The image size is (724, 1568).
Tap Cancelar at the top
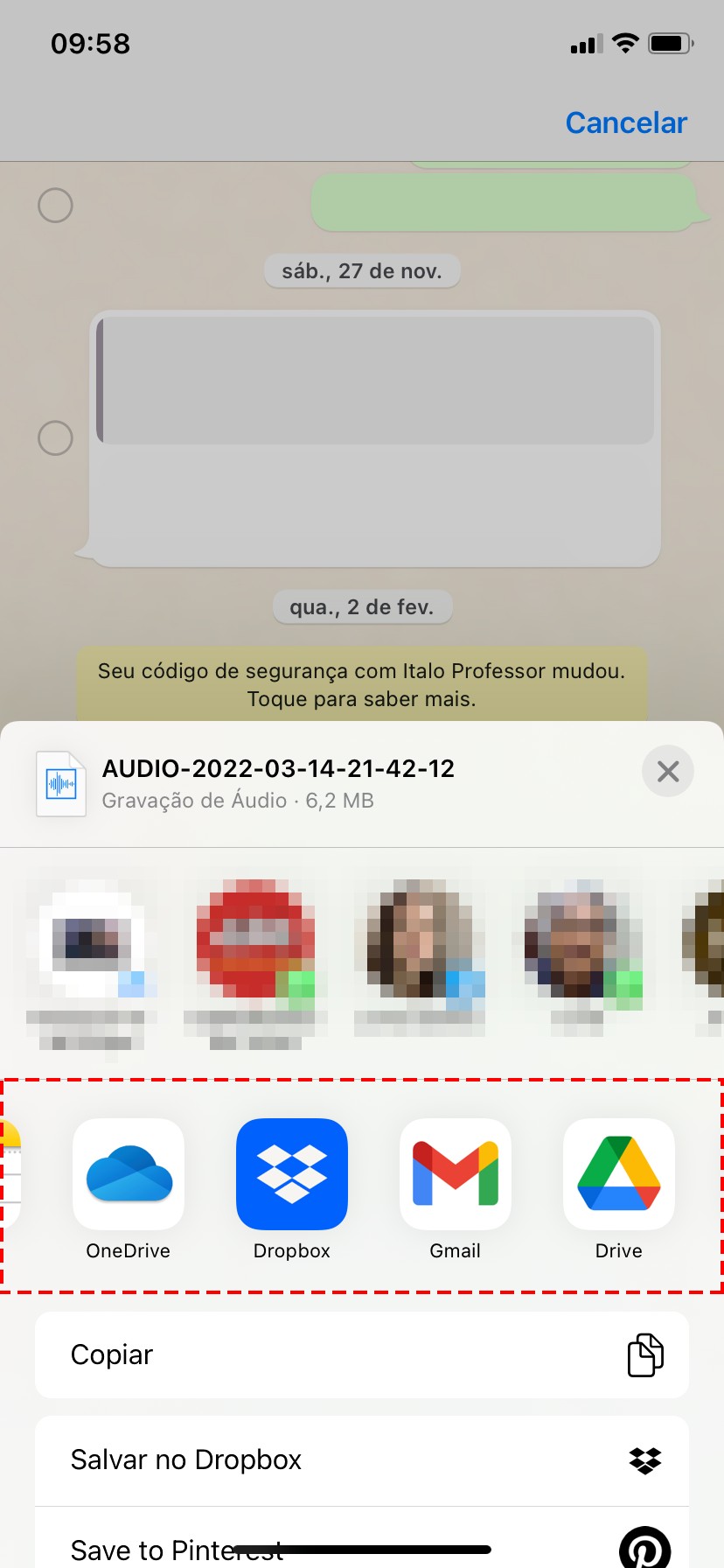[626, 122]
